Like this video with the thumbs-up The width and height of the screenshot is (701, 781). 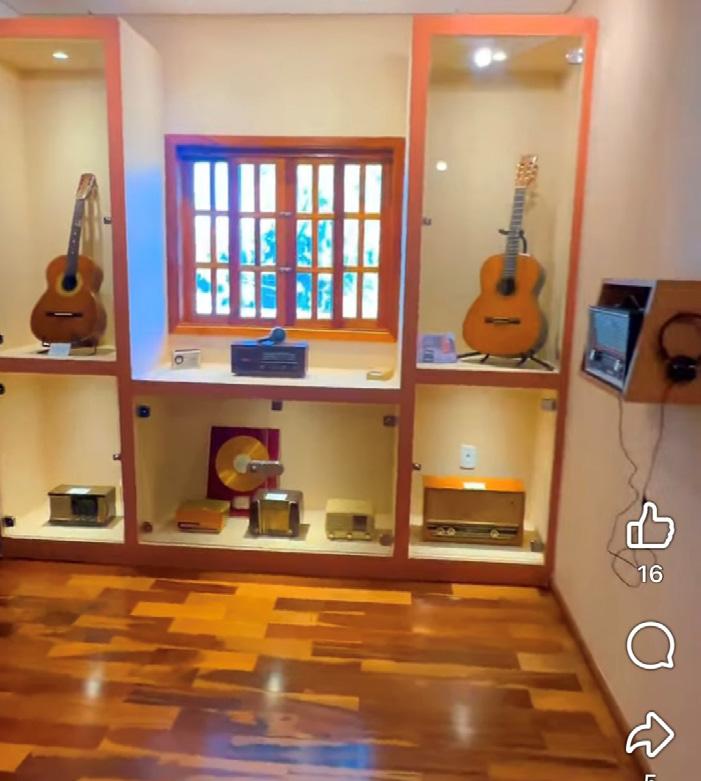point(650,527)
